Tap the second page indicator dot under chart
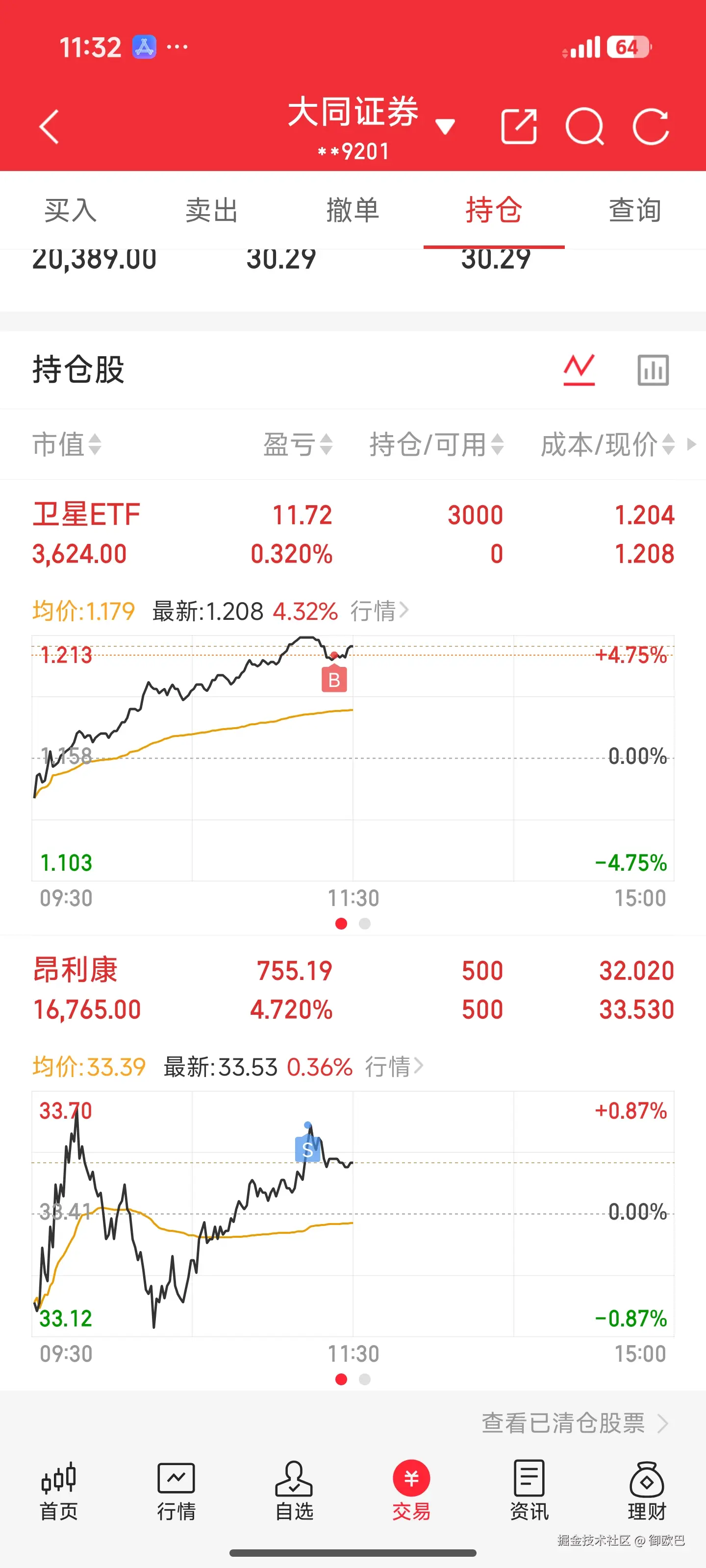The width and height of the screenshot is (706, 1568). pyautogui.click(x=365, y=923)
